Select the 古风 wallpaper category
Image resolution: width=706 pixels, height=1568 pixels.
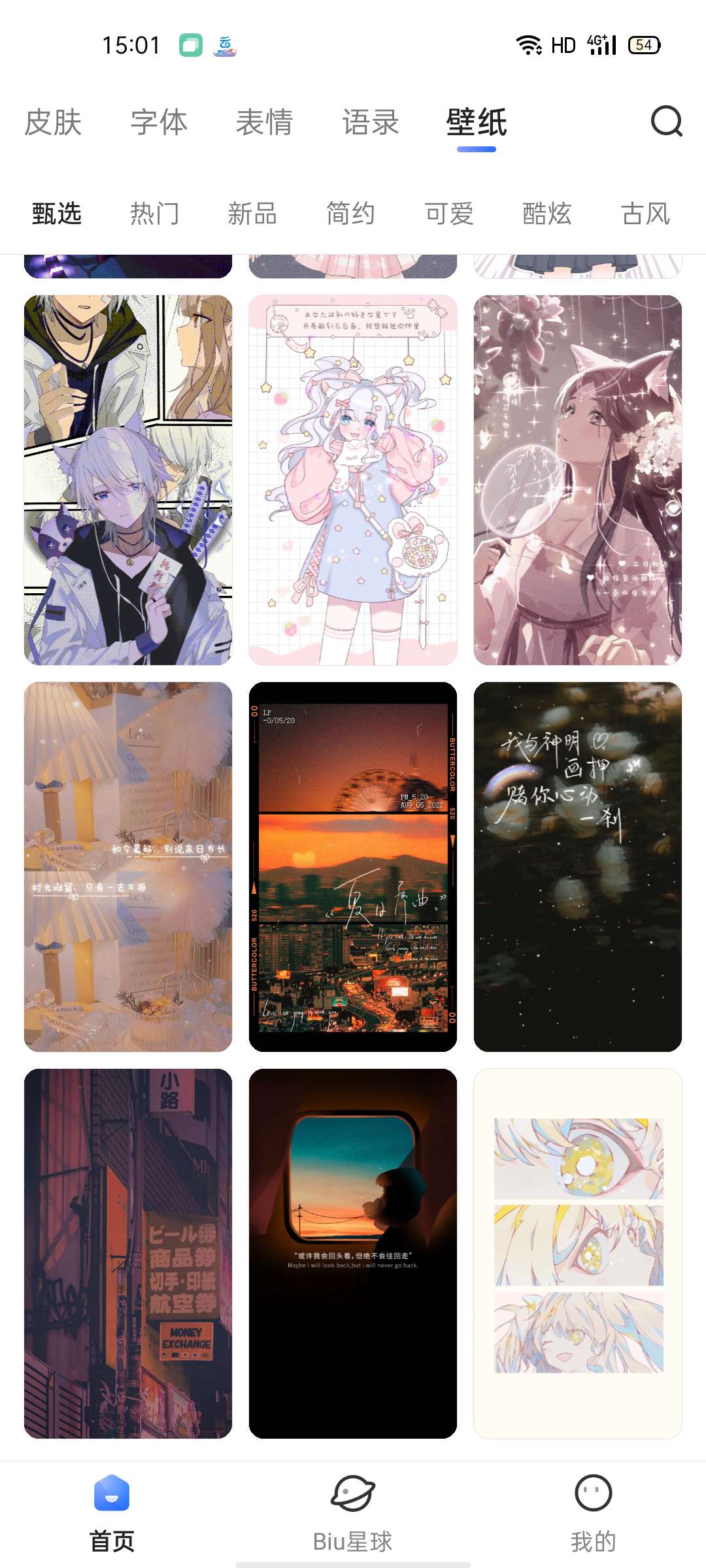[645, 214]
